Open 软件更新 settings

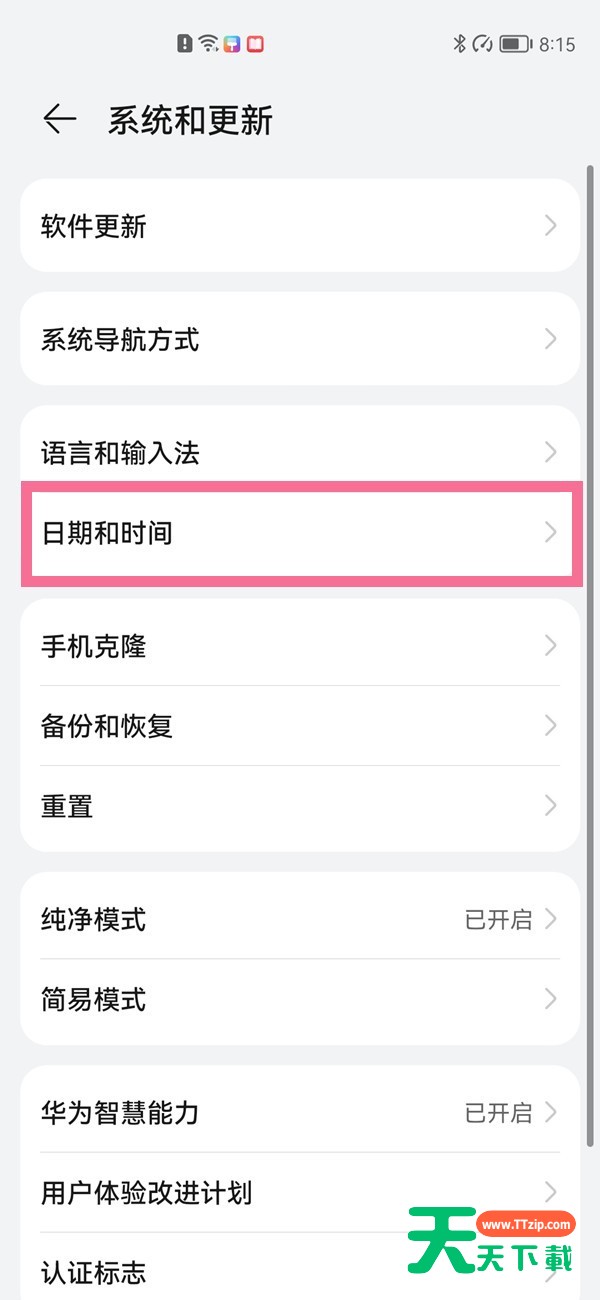[300, 226]
